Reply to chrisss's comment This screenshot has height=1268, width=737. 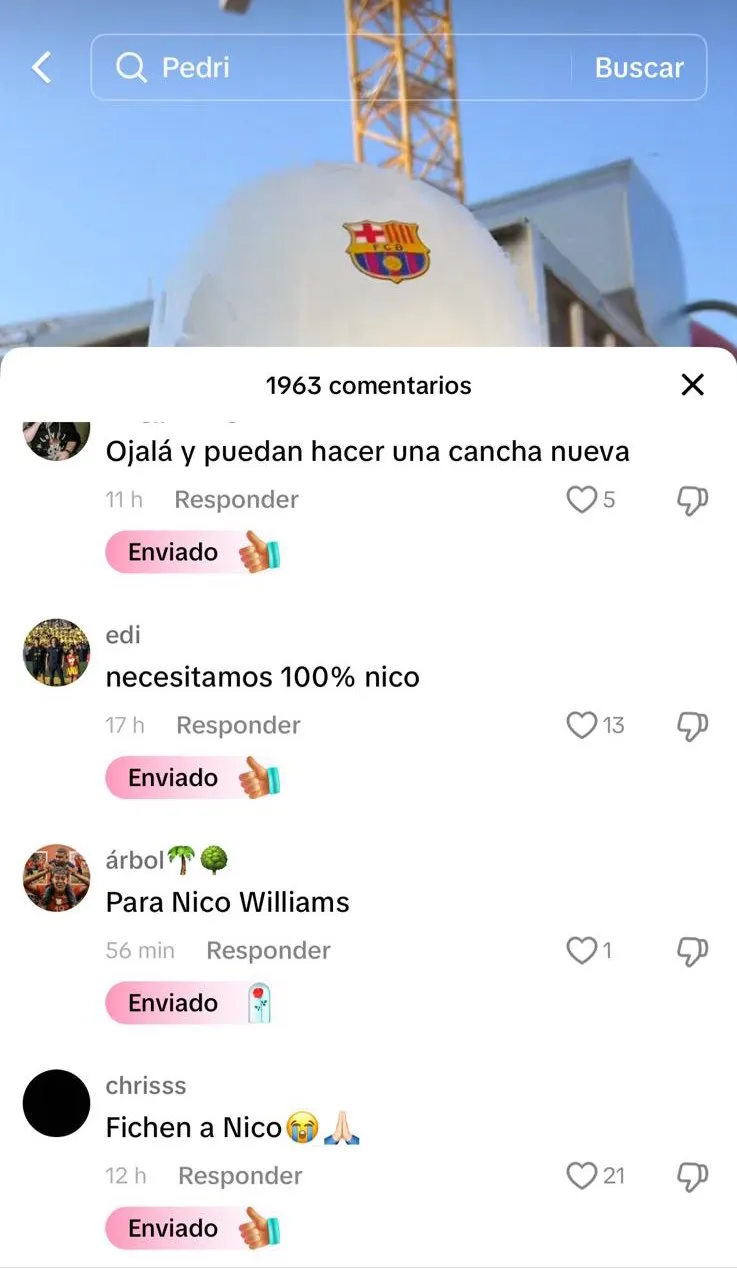click(240, 1176)
